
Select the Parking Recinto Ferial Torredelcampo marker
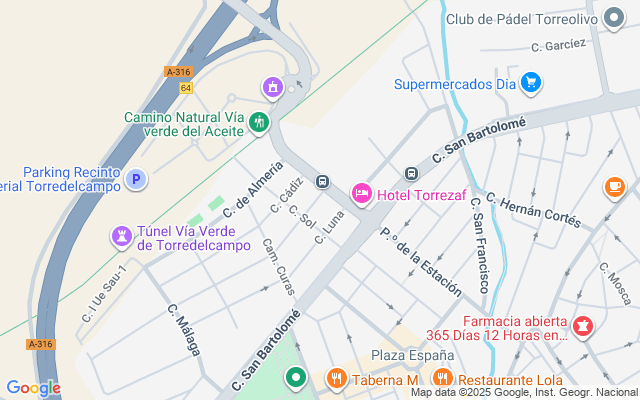click(x=136, y=180)
